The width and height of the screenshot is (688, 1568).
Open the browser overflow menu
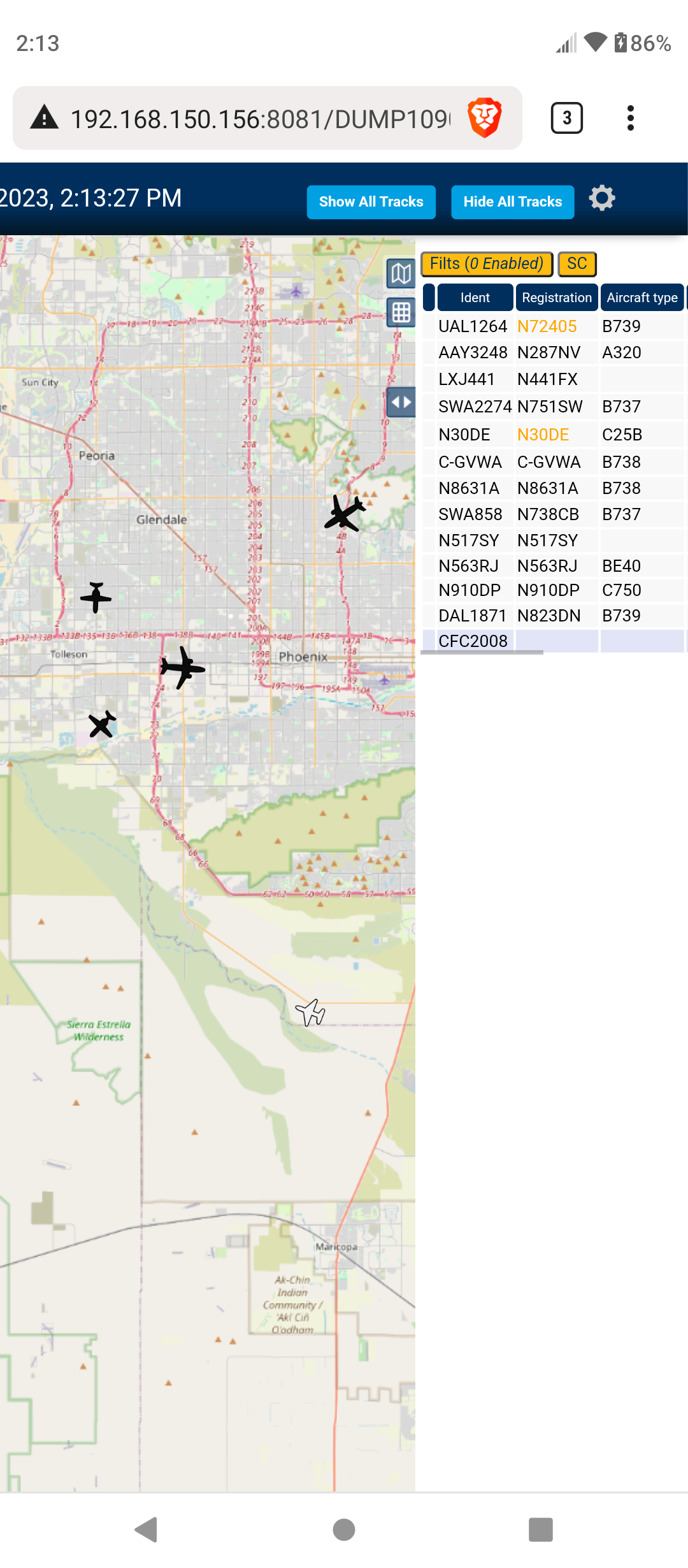coord(630,118)
